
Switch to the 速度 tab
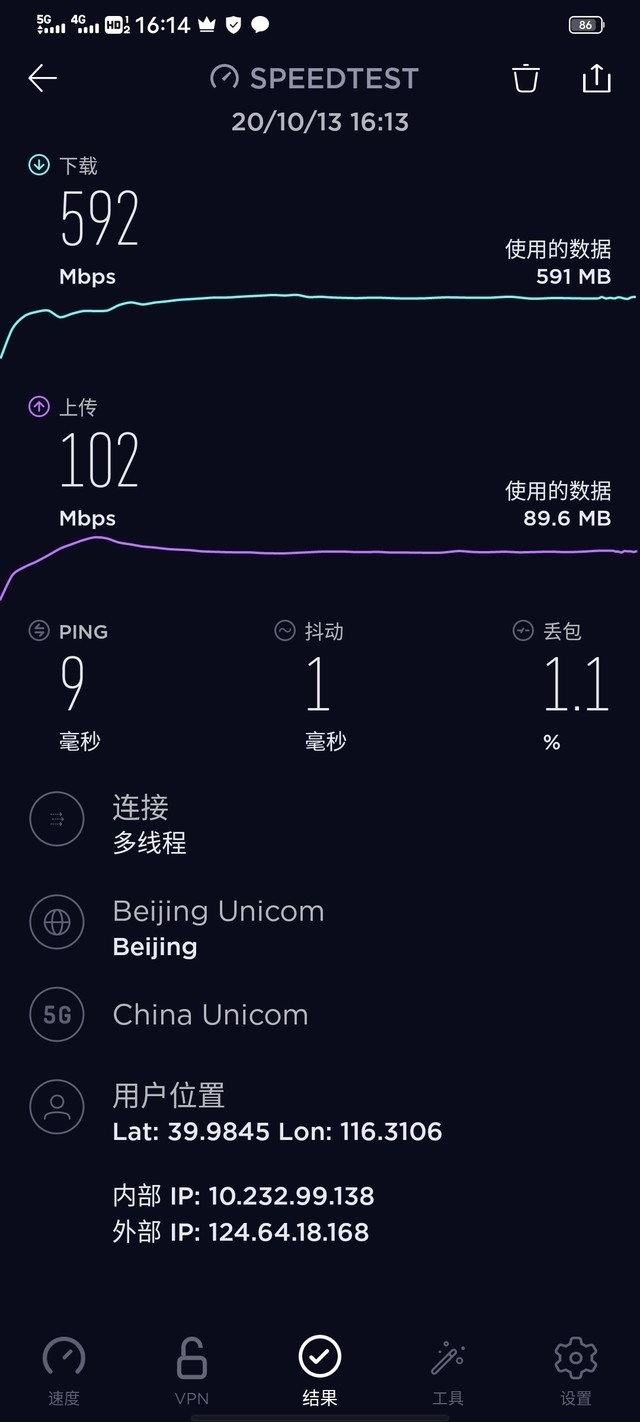click(64, 1372)
